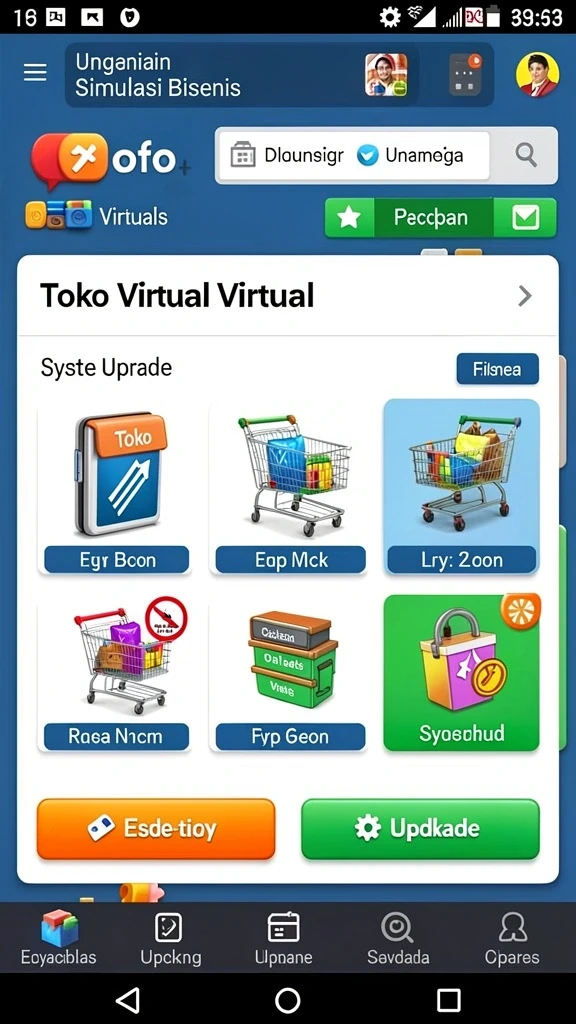Image resolution: width=576 pixels, height=1024 pixels.
Task: Switch to the Ulpnane tab
Action: pyautogui.click(x=283, y=938)
